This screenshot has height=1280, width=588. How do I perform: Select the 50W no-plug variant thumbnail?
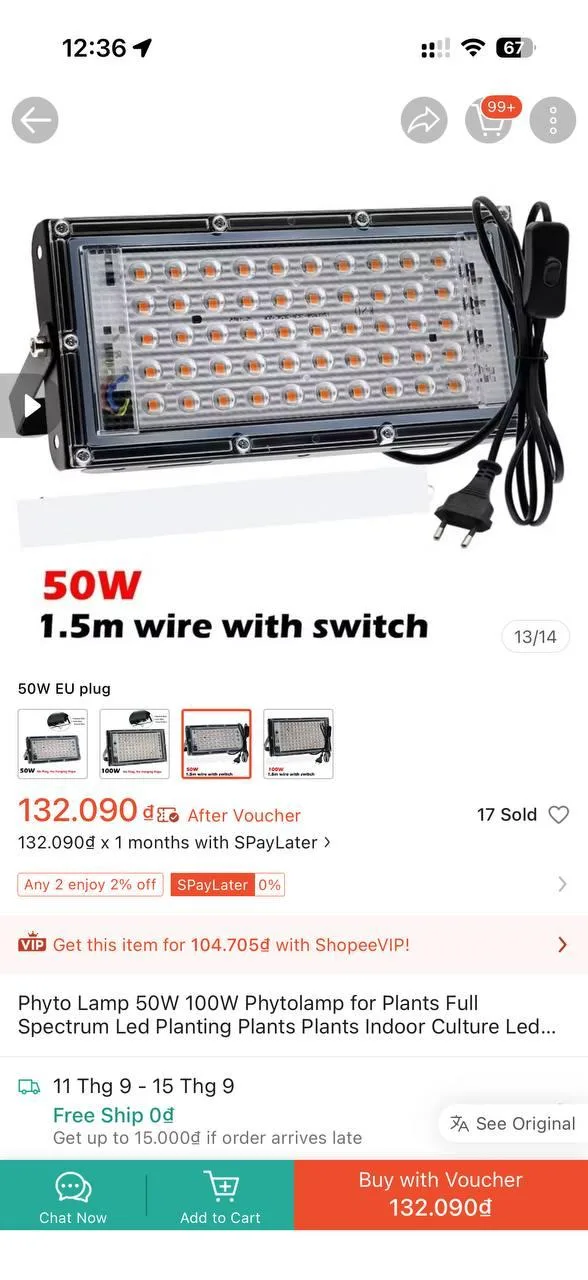tap(53, 744)
